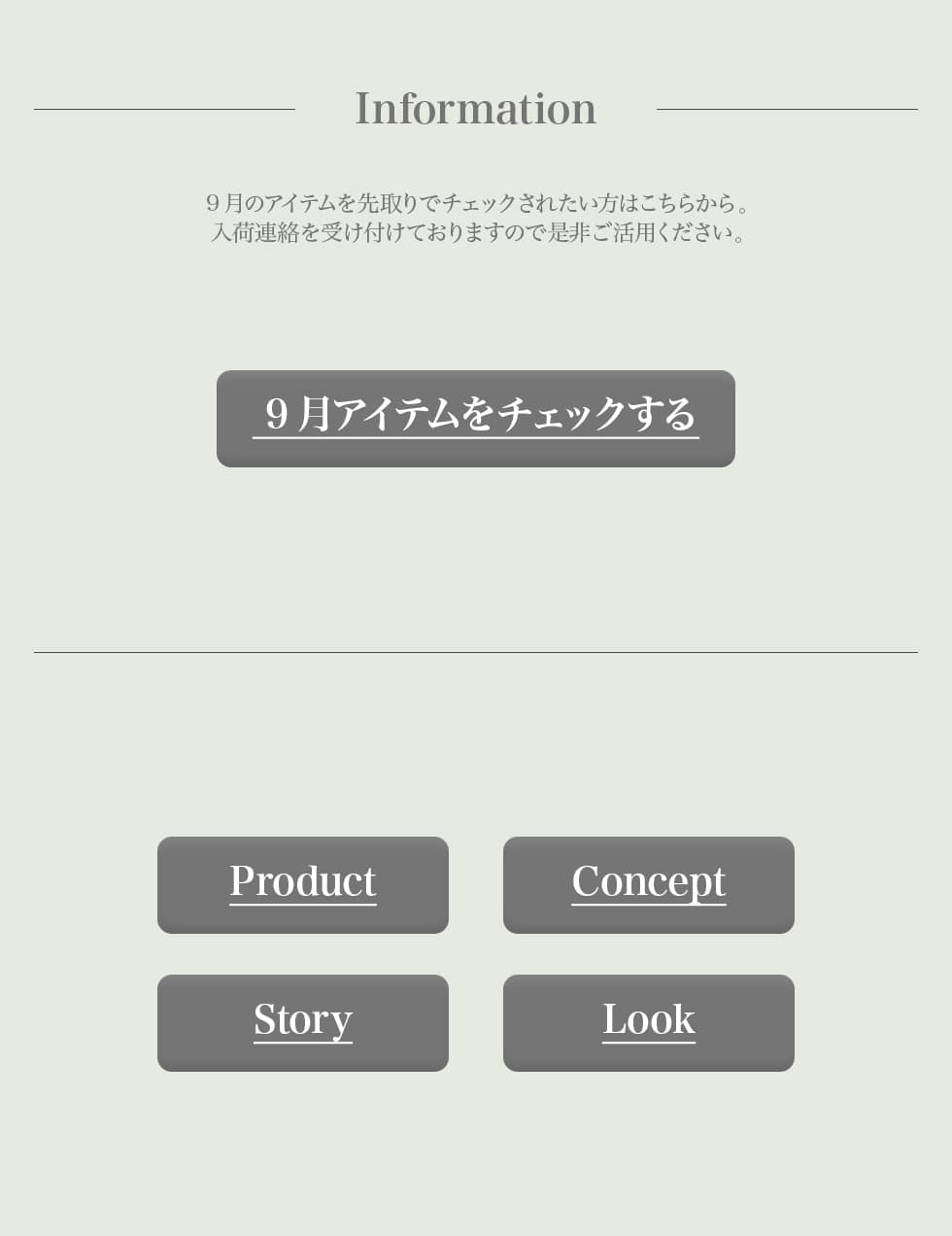
Task: Tap the 9月アイテムをチェックする button
Action: point(475,418)
